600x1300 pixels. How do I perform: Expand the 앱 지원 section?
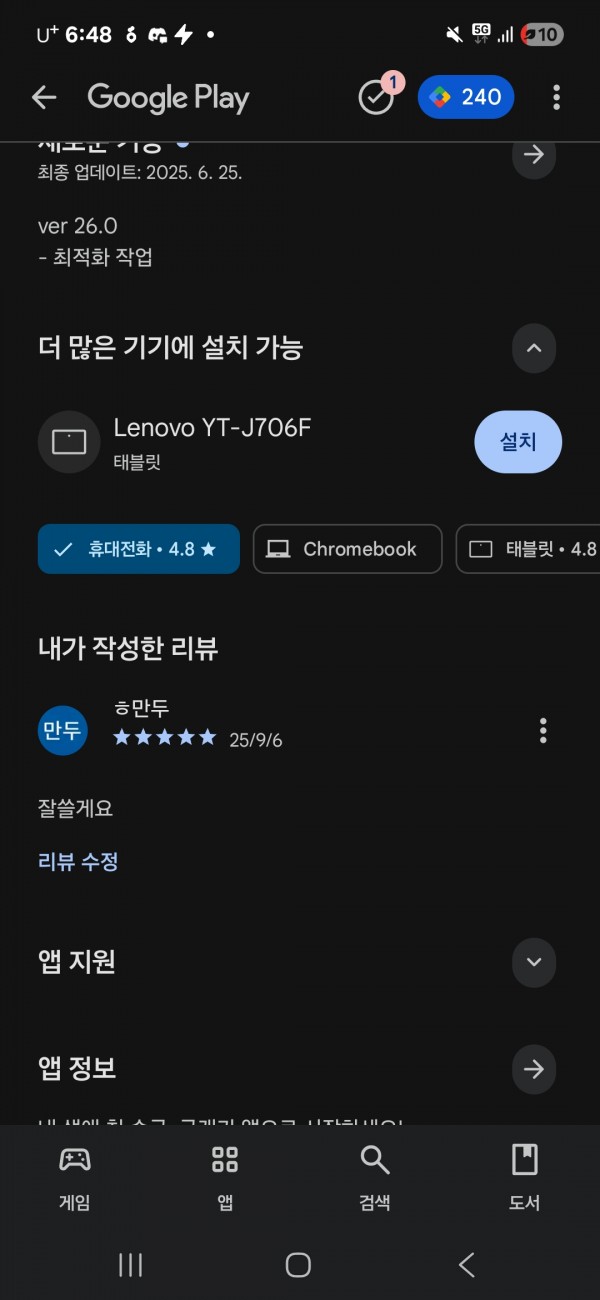click(x=534, y=962)
